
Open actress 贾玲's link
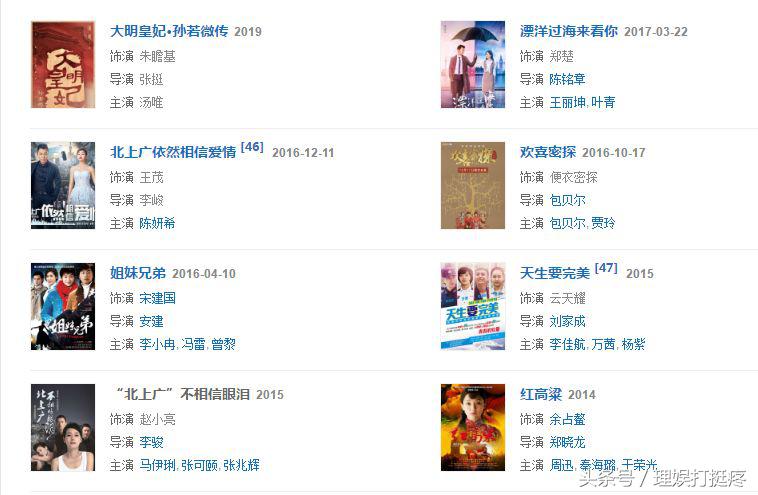[x=603, y=223]
